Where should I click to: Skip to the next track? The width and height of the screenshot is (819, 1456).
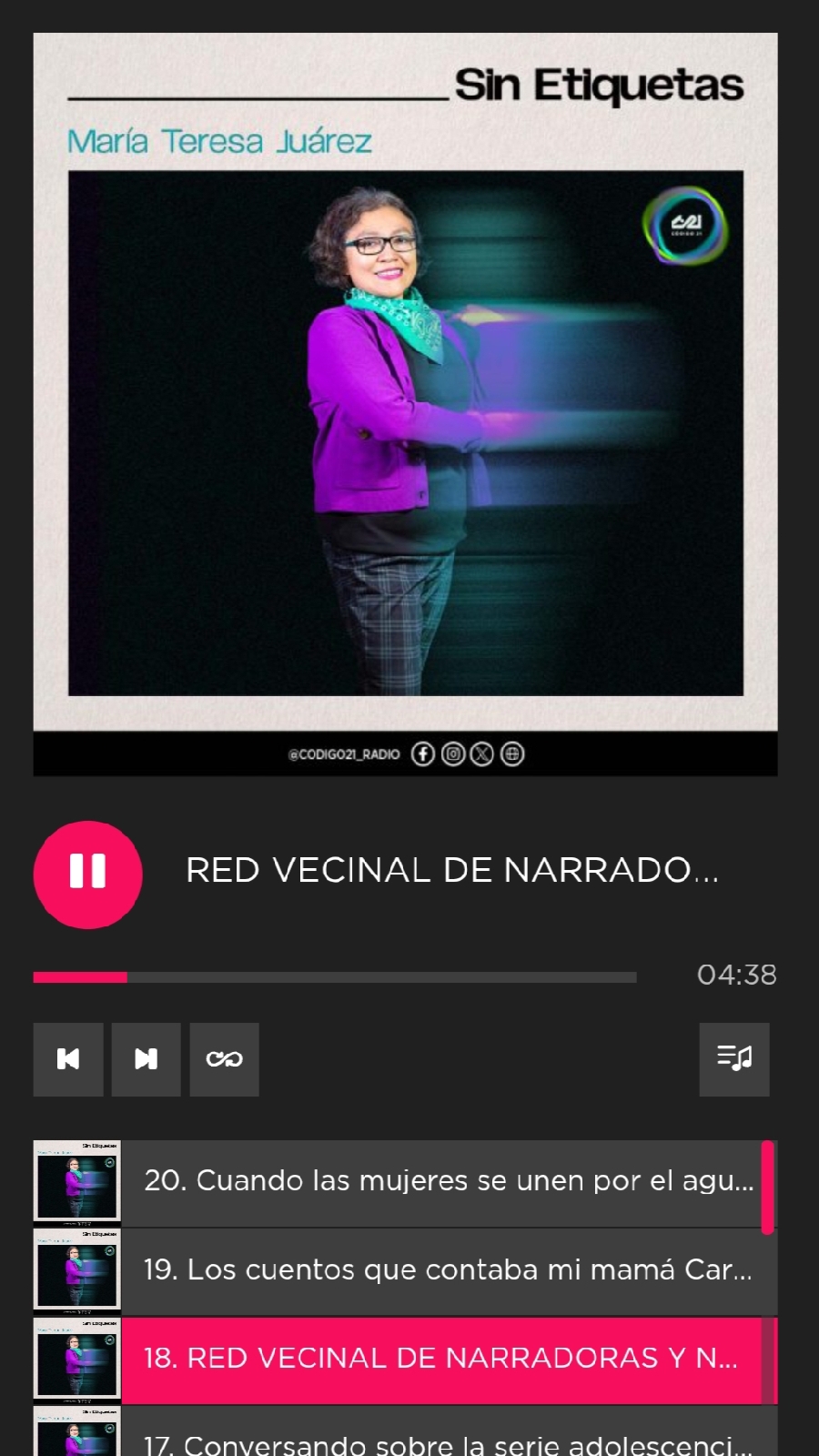point(146,1059)
